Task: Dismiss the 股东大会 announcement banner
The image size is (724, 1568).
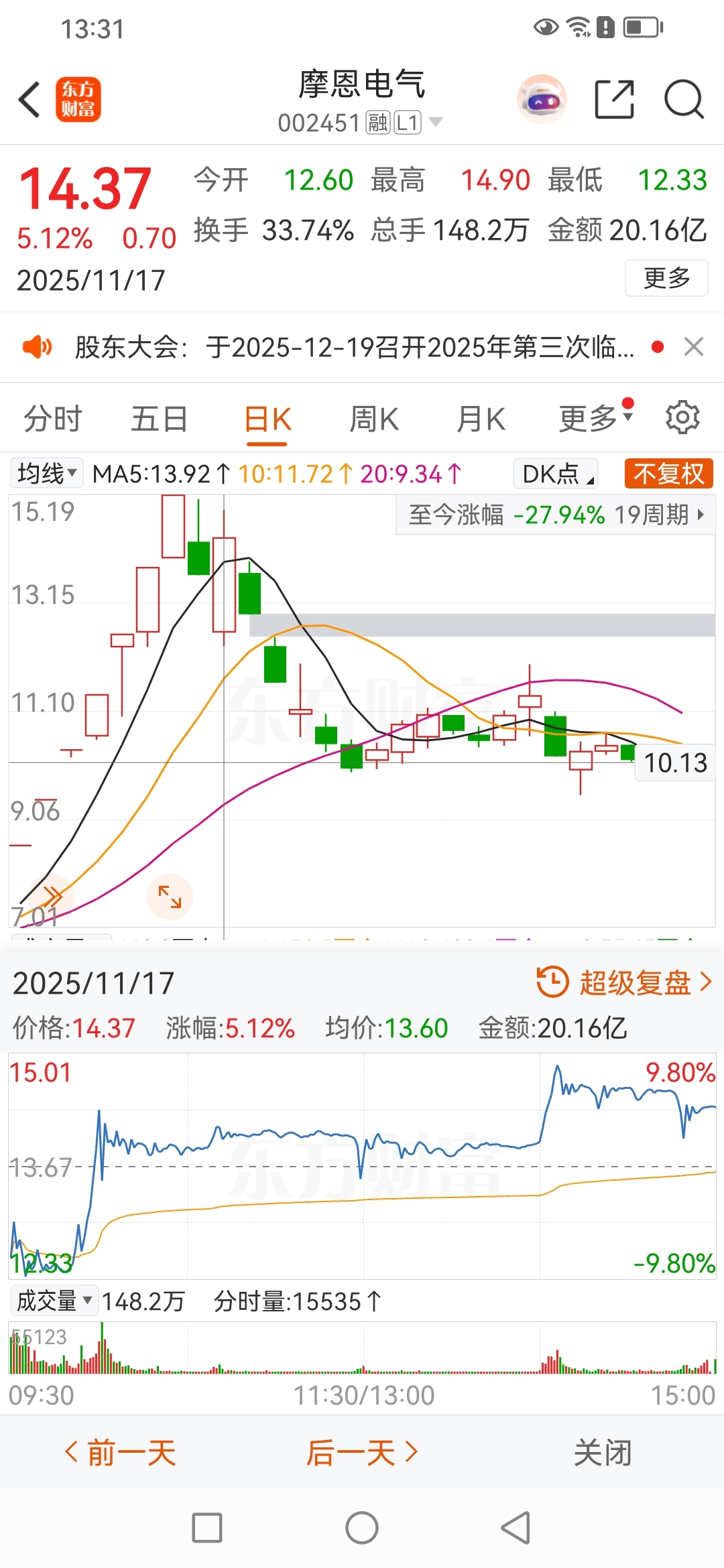Action: pos(693,346)
